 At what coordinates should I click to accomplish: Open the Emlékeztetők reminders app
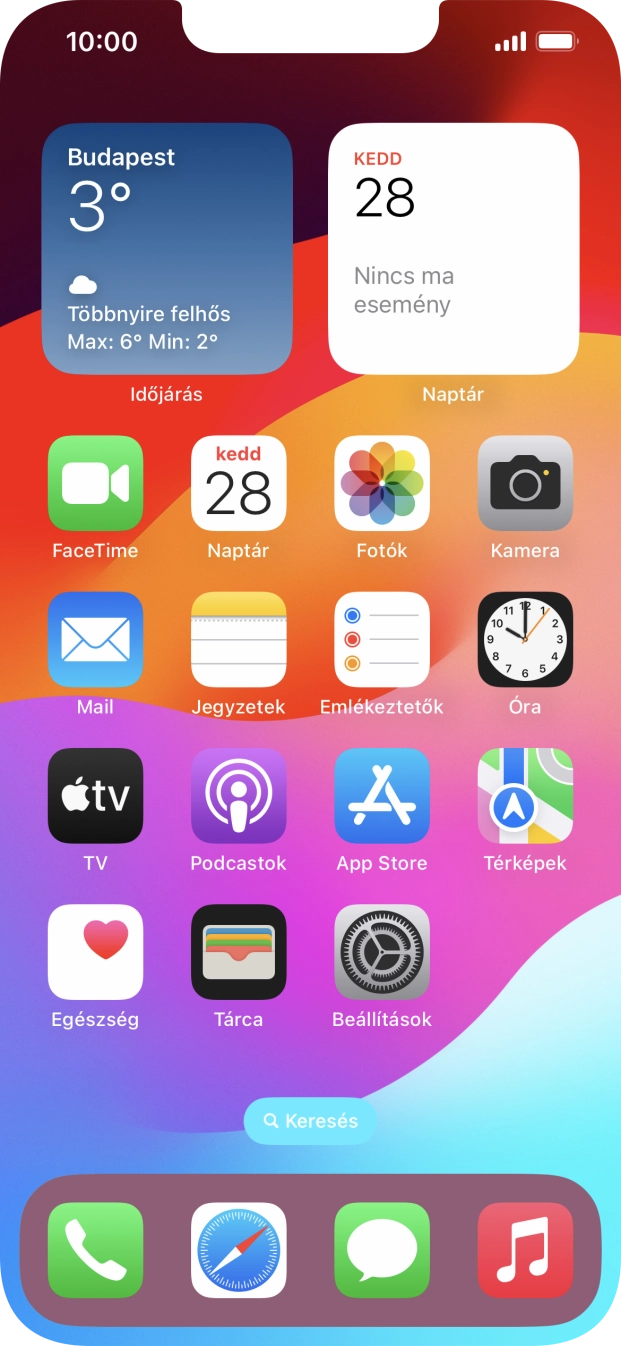point(382,640)
